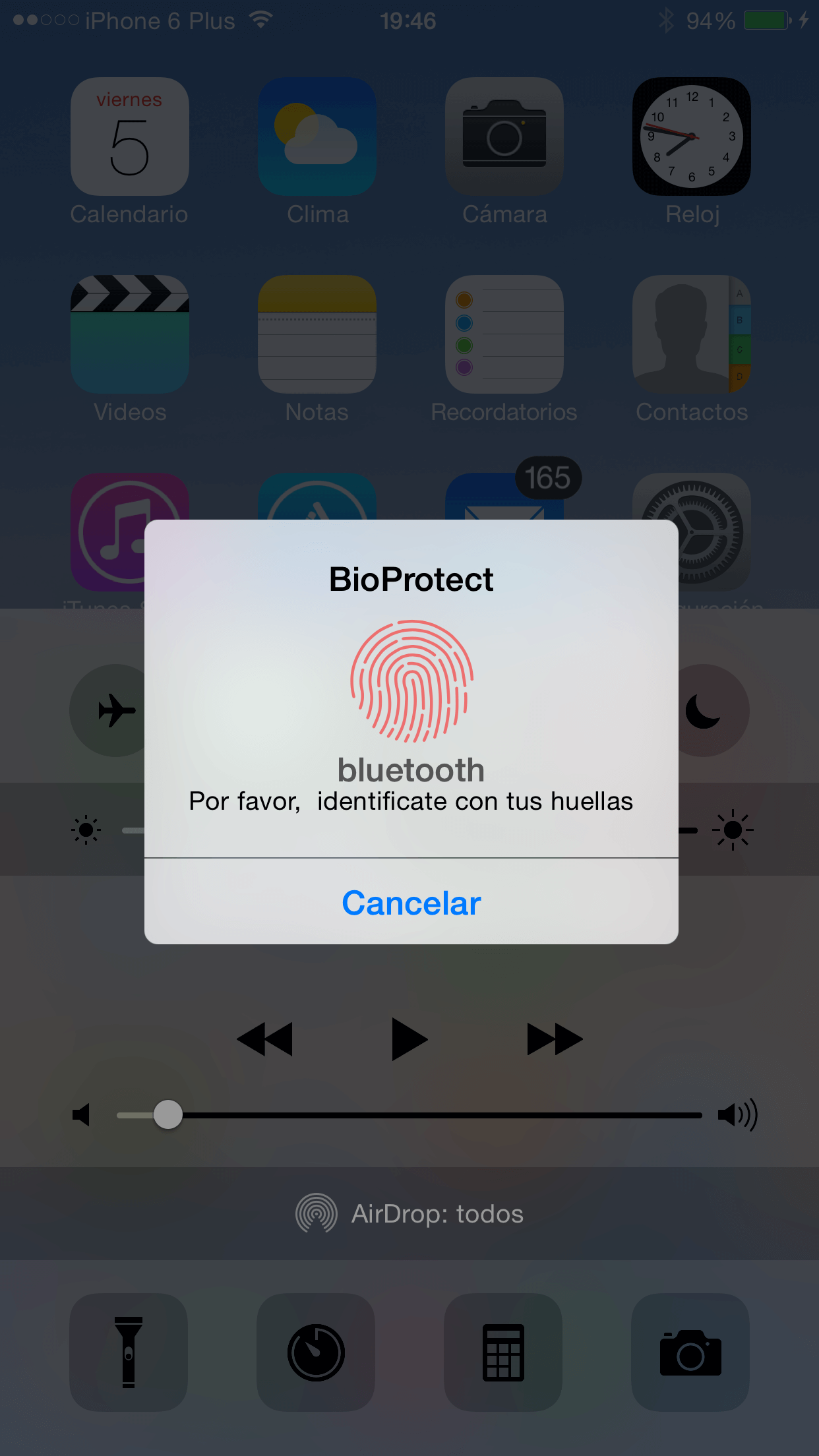
Task: Toggle Do Not Disturb moon
Action: click(707, 711)
